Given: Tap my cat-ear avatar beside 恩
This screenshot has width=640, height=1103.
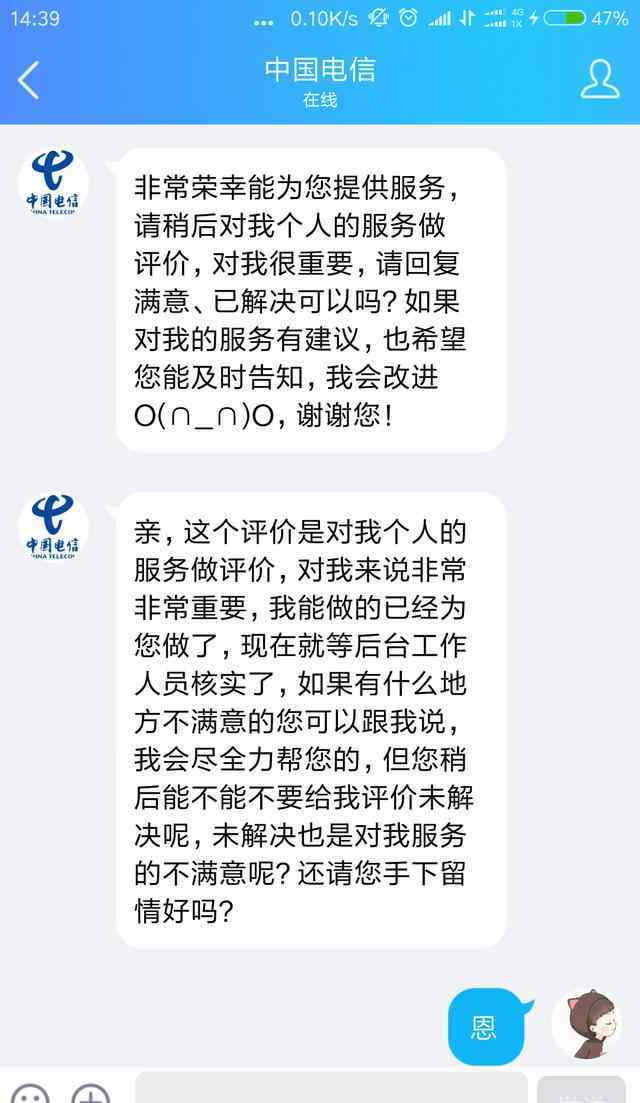Looking at the screenshot, I should (x=587, y=1024).
